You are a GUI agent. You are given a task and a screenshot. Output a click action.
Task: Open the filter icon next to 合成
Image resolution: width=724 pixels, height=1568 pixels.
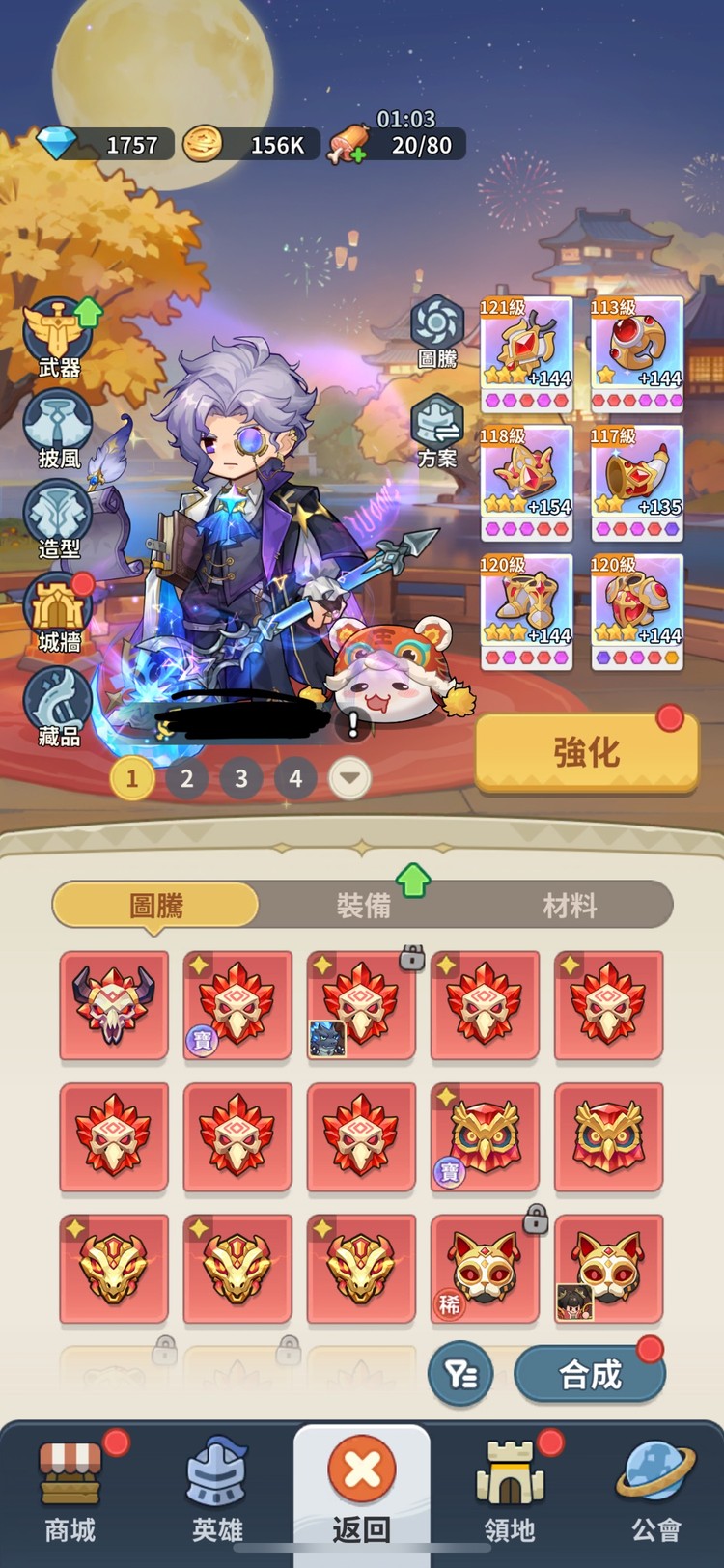tap(460, 1374)
